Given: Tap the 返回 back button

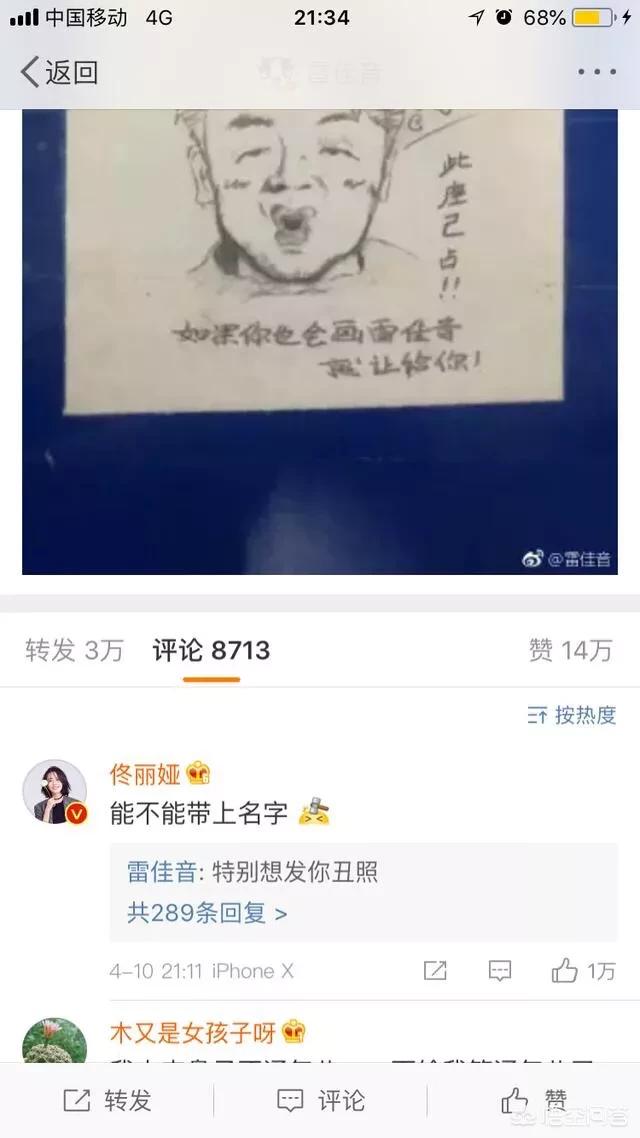Looking at the screenshot, I should 60,72.
